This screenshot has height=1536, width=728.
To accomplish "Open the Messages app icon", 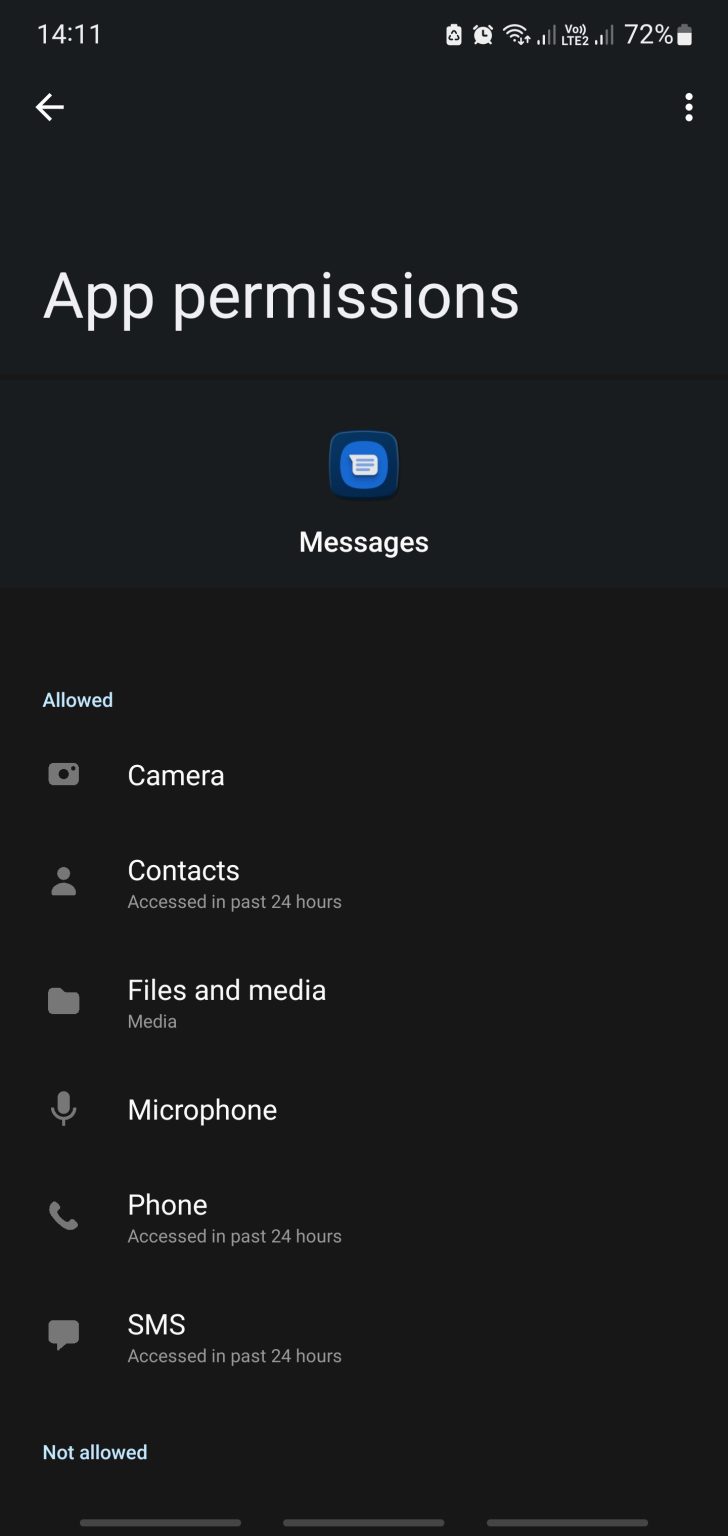I will coord(363,465).
